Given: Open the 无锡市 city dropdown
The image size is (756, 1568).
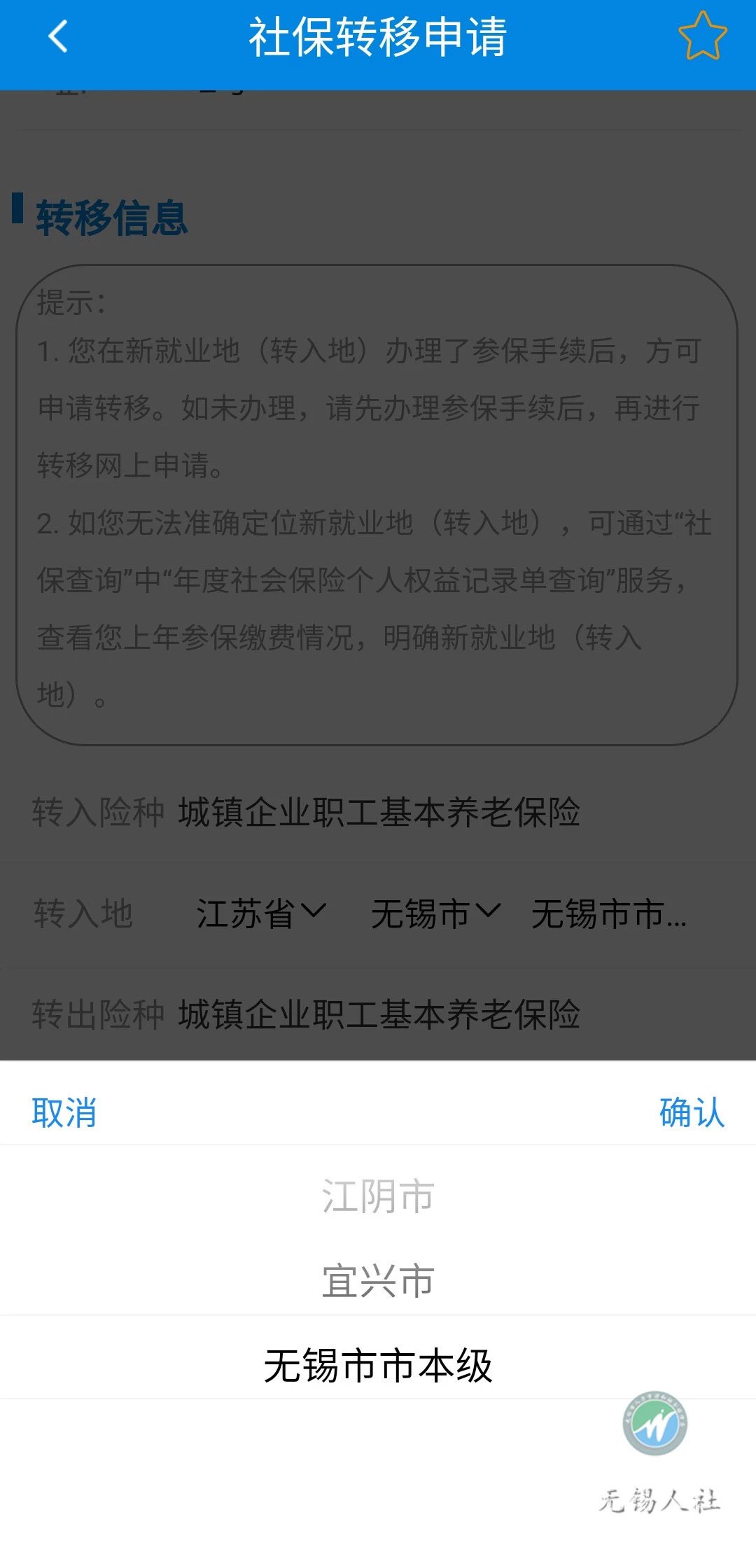Looking at the screenshot, I should (x=435, y=913).
